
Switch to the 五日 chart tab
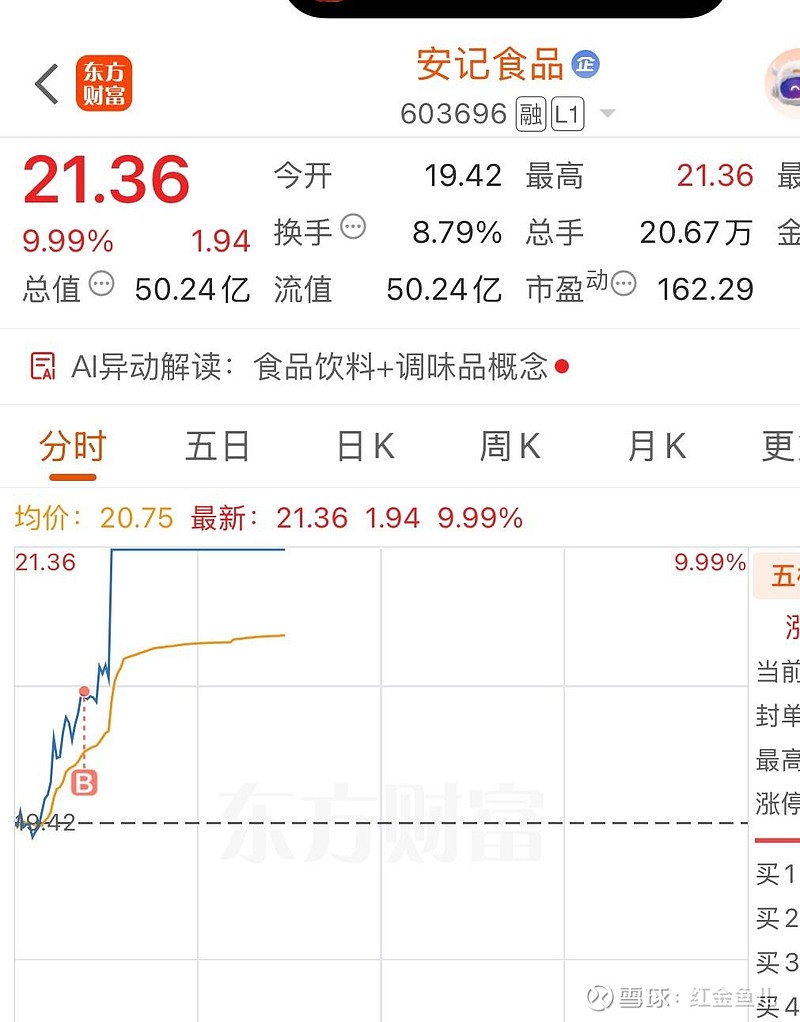tap(217, 448)
